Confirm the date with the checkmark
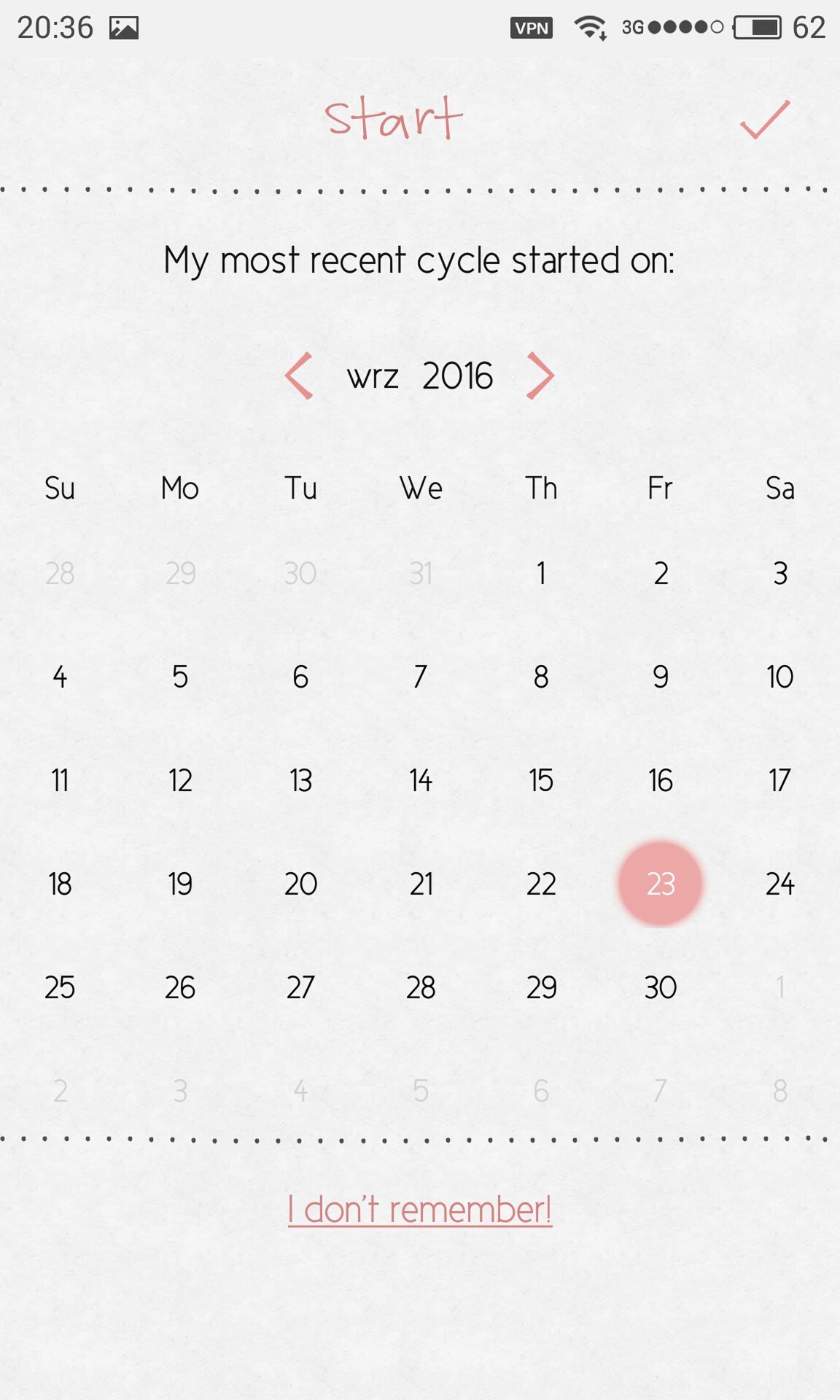The height and width of the screenshot is (1400, 840). [x=765, y=120]
